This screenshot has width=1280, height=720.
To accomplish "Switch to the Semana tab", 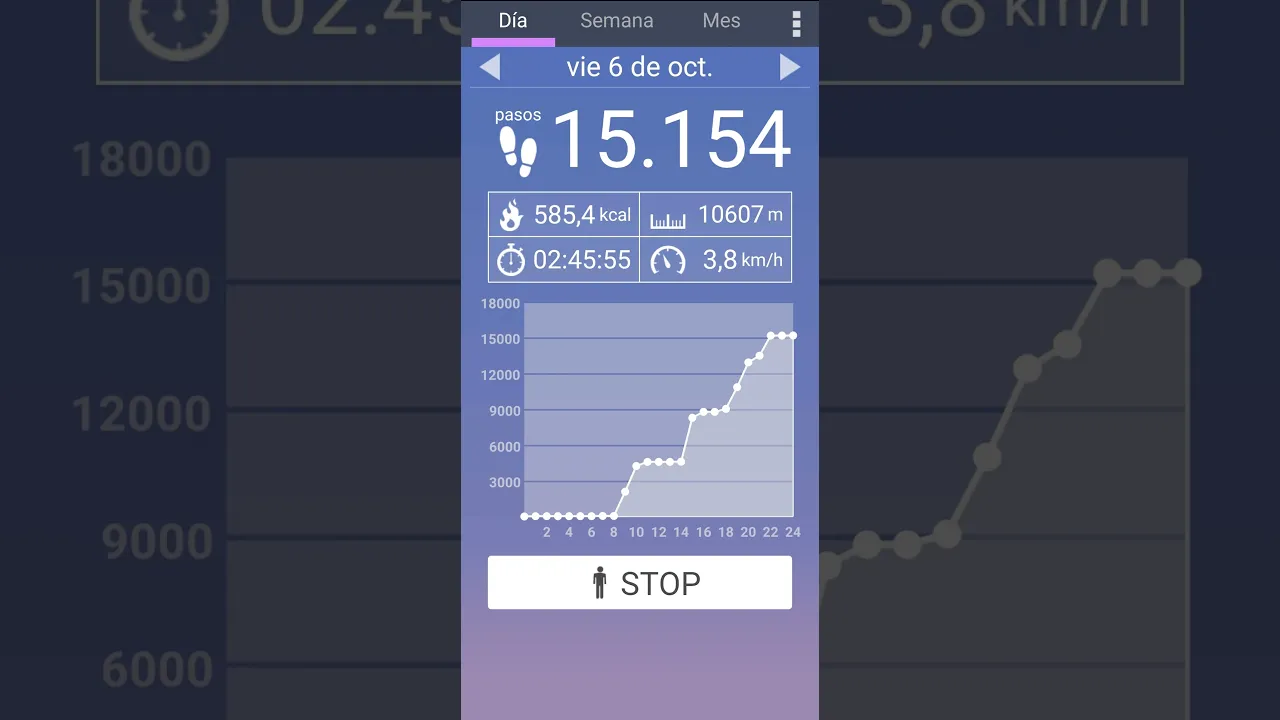I will tap(616, 21).
